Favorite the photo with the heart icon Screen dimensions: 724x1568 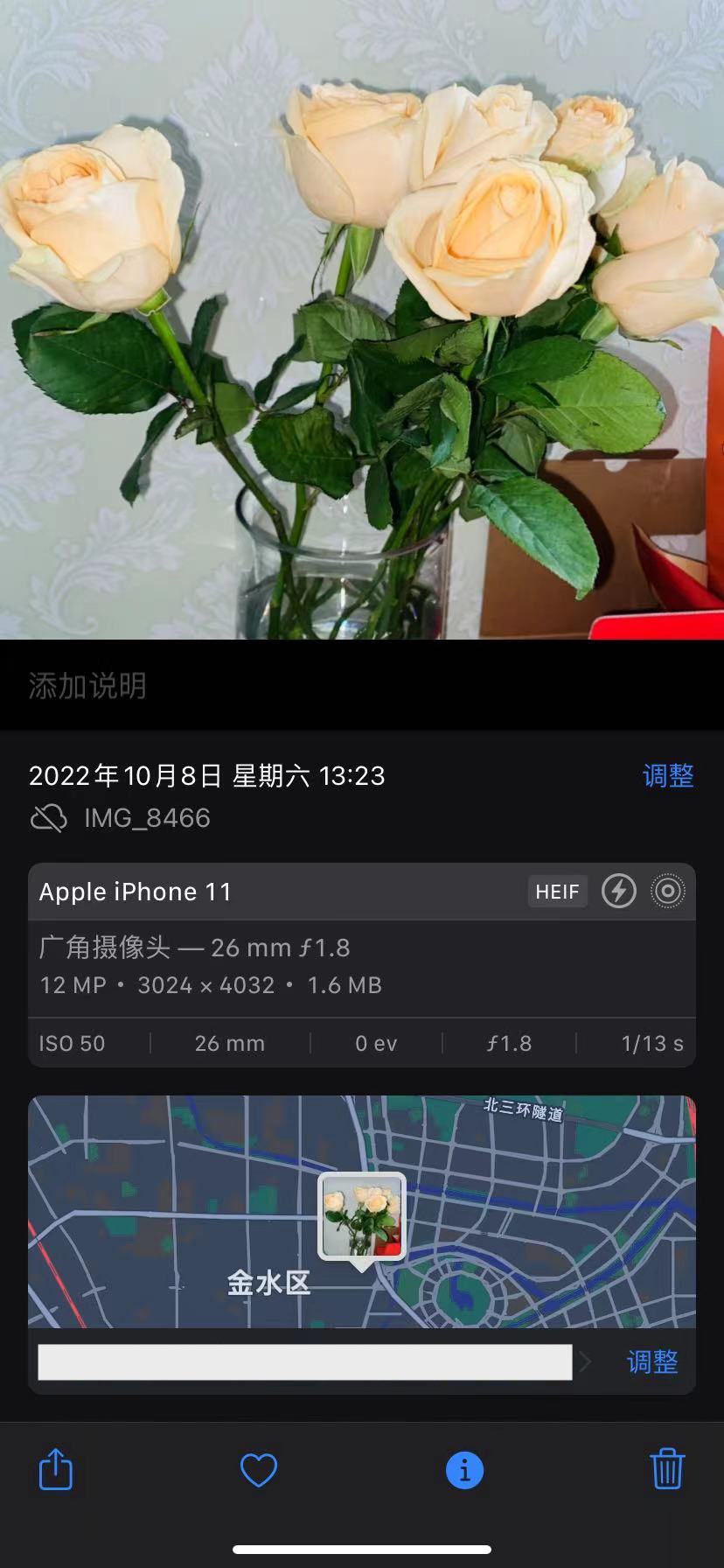click(259, 1470)
